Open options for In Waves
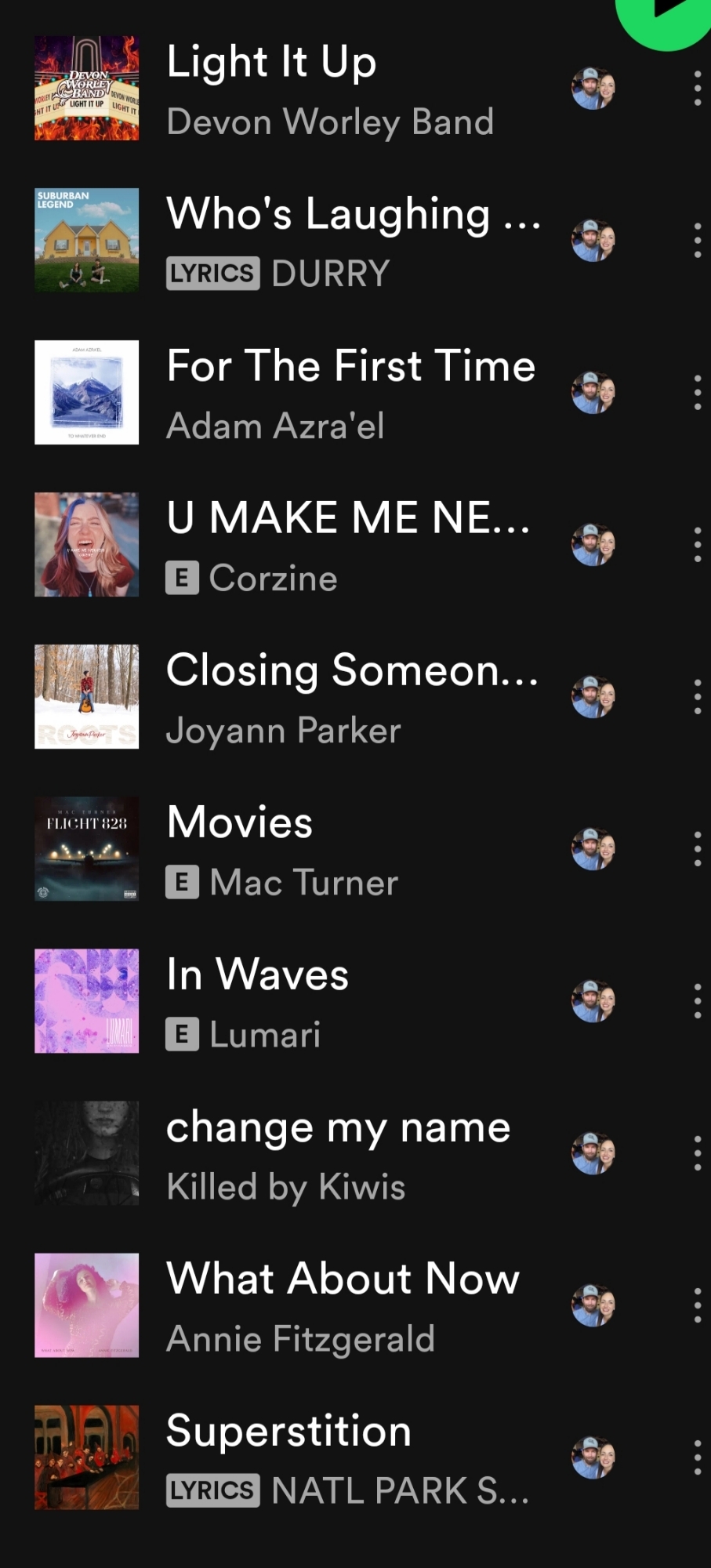This screenshot has width=711, height=1568. [697, 1001]
